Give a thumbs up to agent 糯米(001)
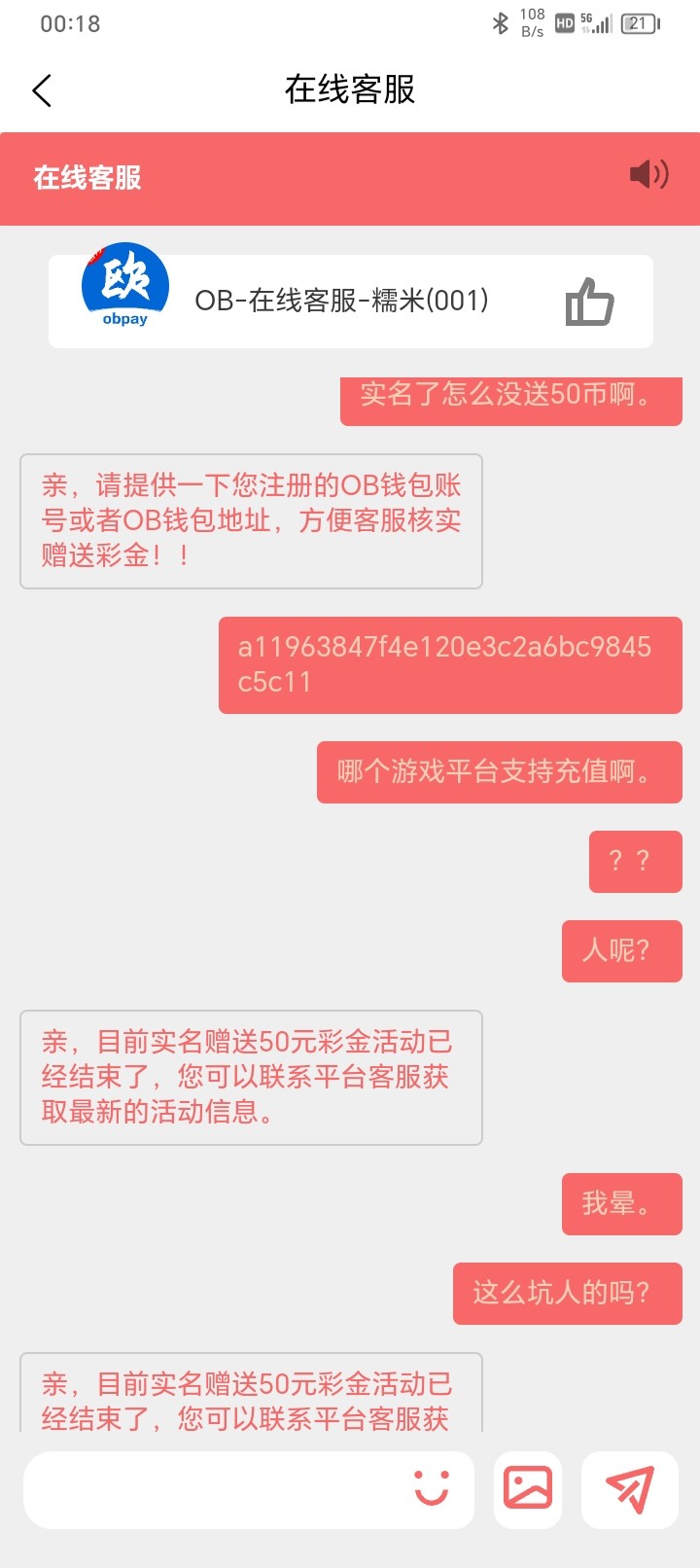The image size is (700, 1568). pyautogui.click(x=589, y=302)
